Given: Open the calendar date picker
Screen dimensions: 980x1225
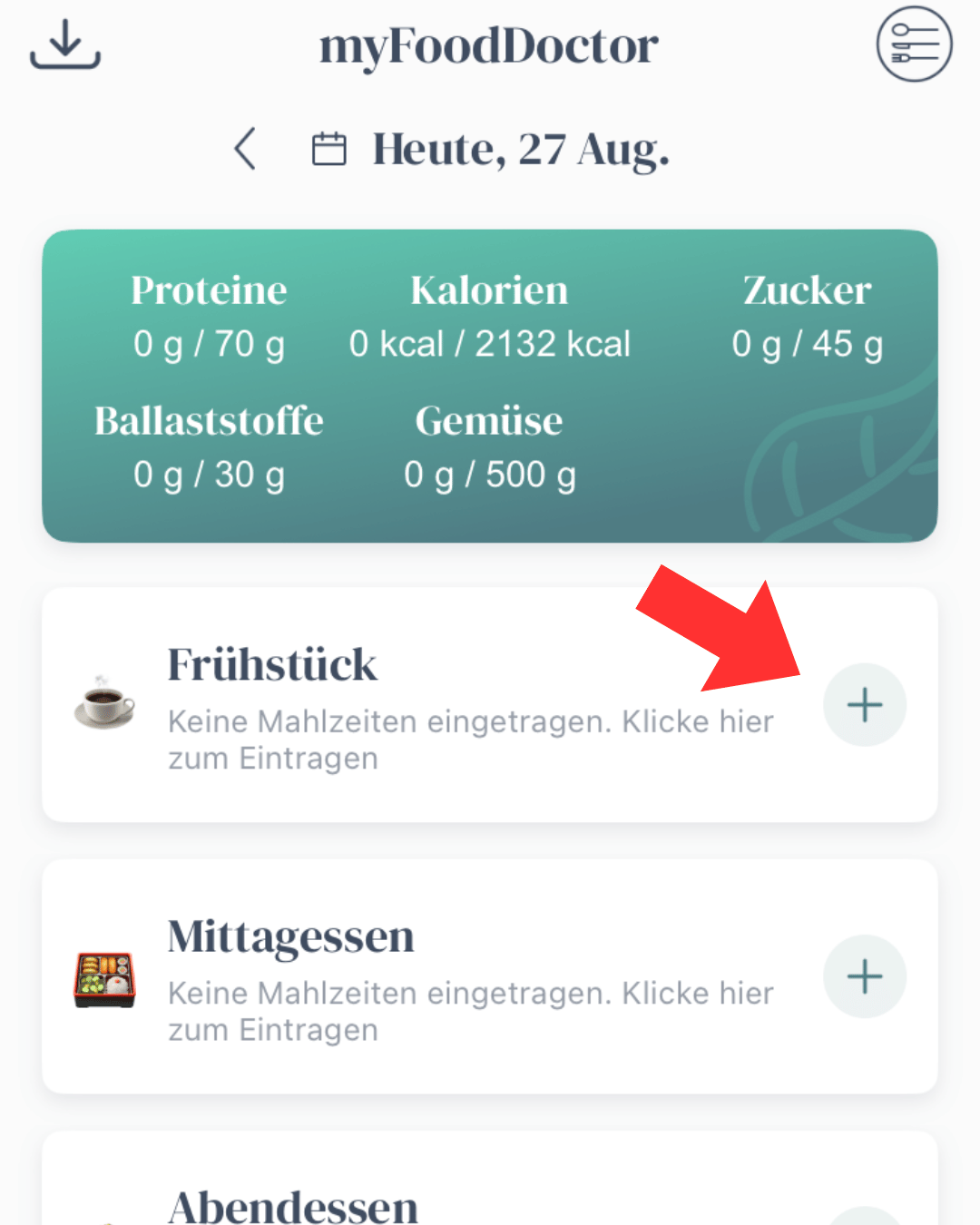Looking at the screenshot, I should pos(329,149).
